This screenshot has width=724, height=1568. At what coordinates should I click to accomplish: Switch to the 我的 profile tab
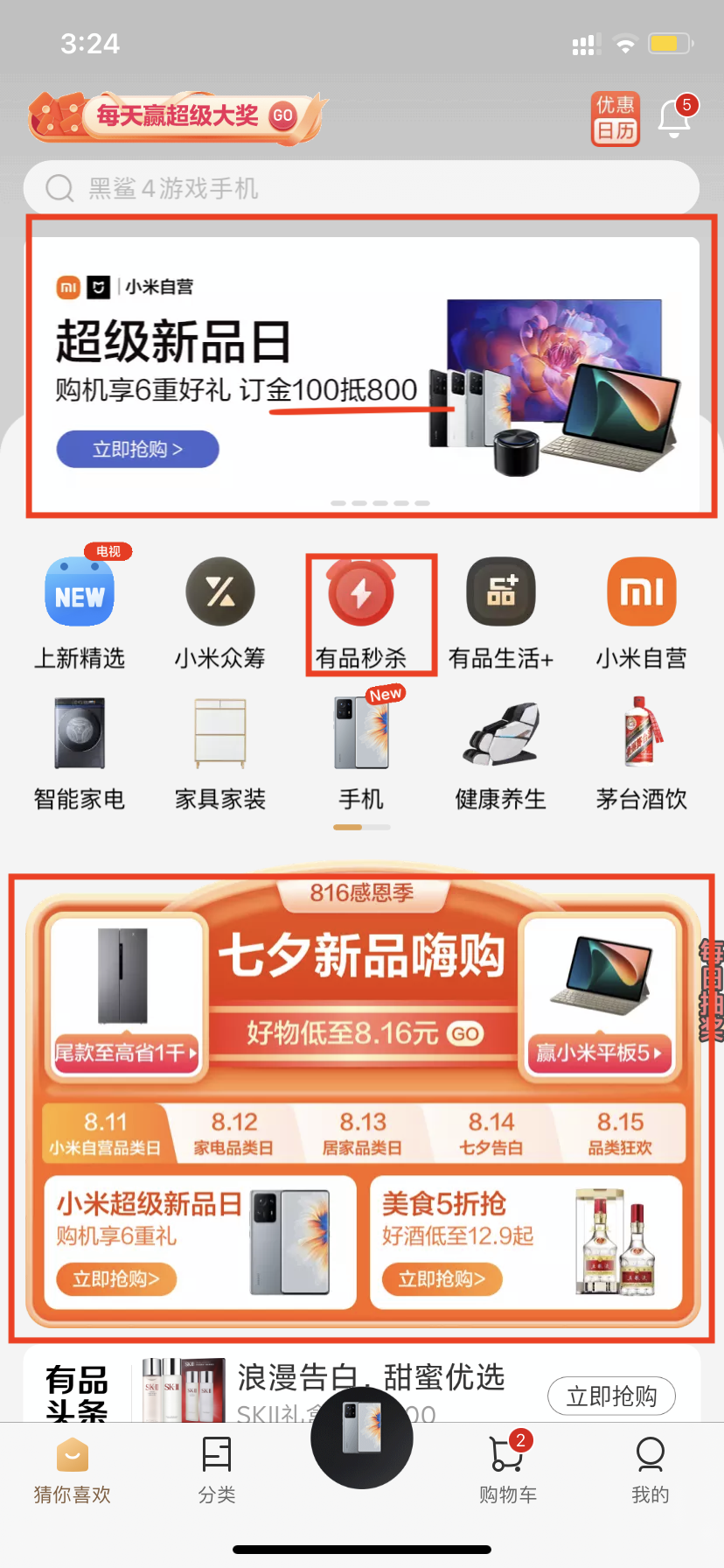coord(651,1470)
